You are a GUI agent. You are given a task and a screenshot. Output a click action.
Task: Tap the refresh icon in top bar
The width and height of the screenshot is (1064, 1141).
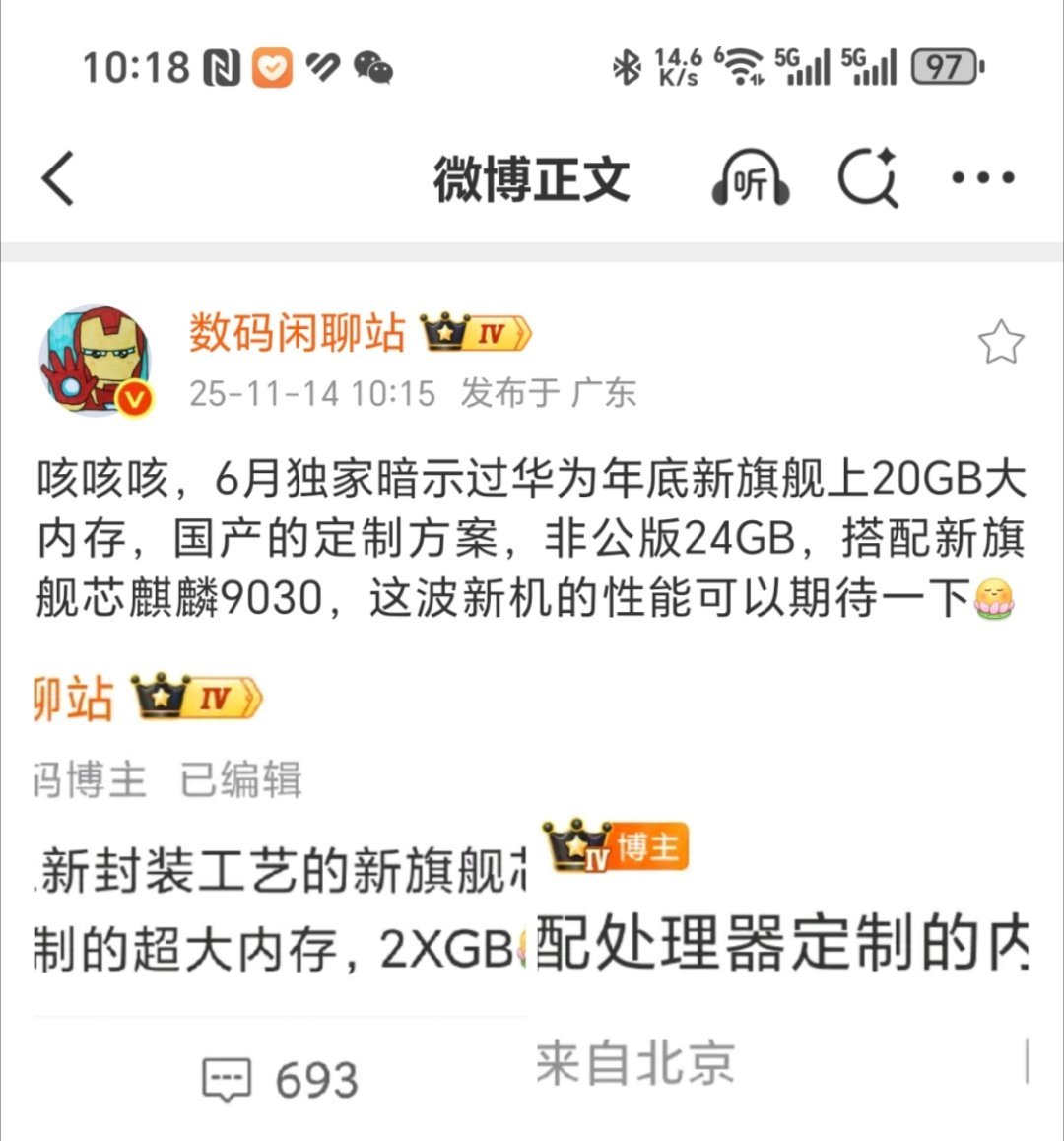click(865, 179)
